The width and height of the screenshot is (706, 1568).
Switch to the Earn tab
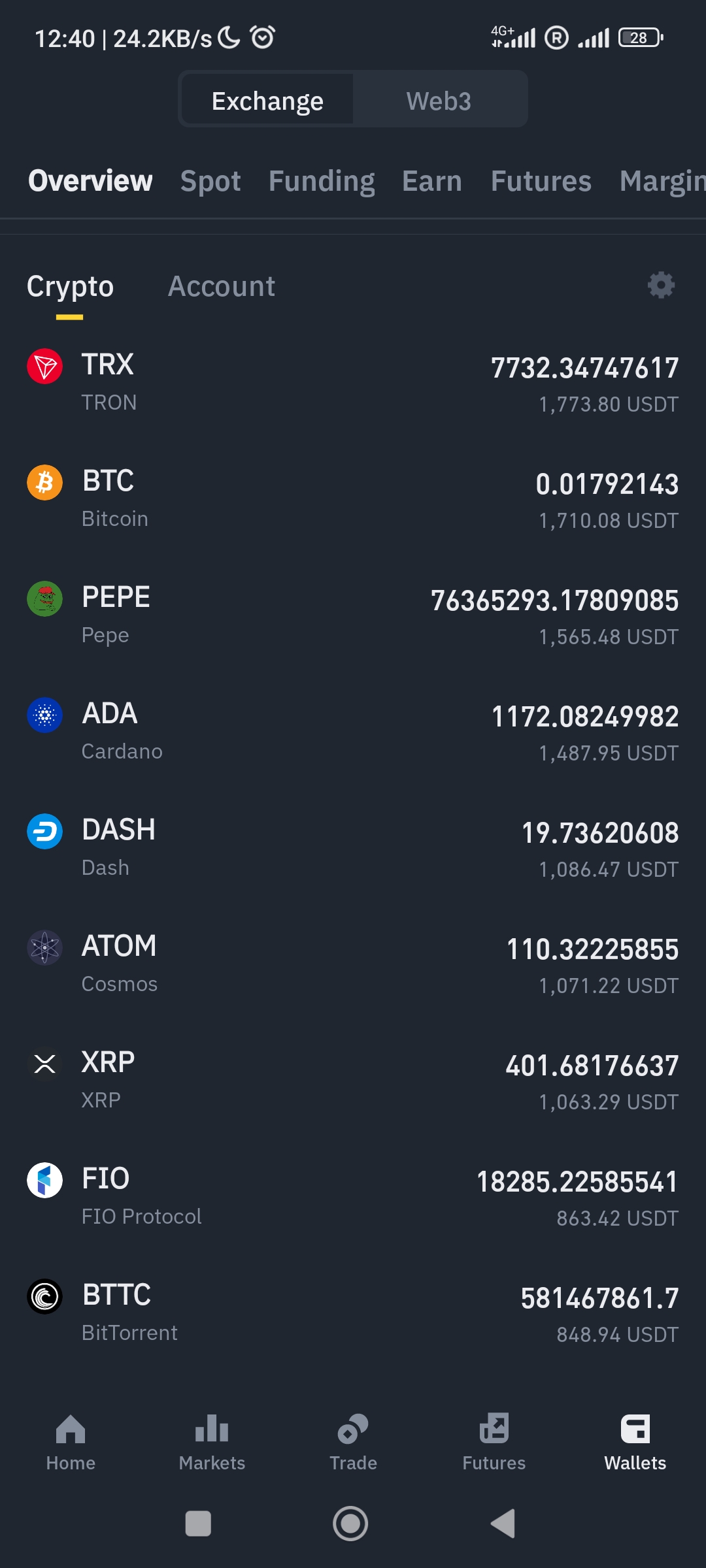[432, 181]
